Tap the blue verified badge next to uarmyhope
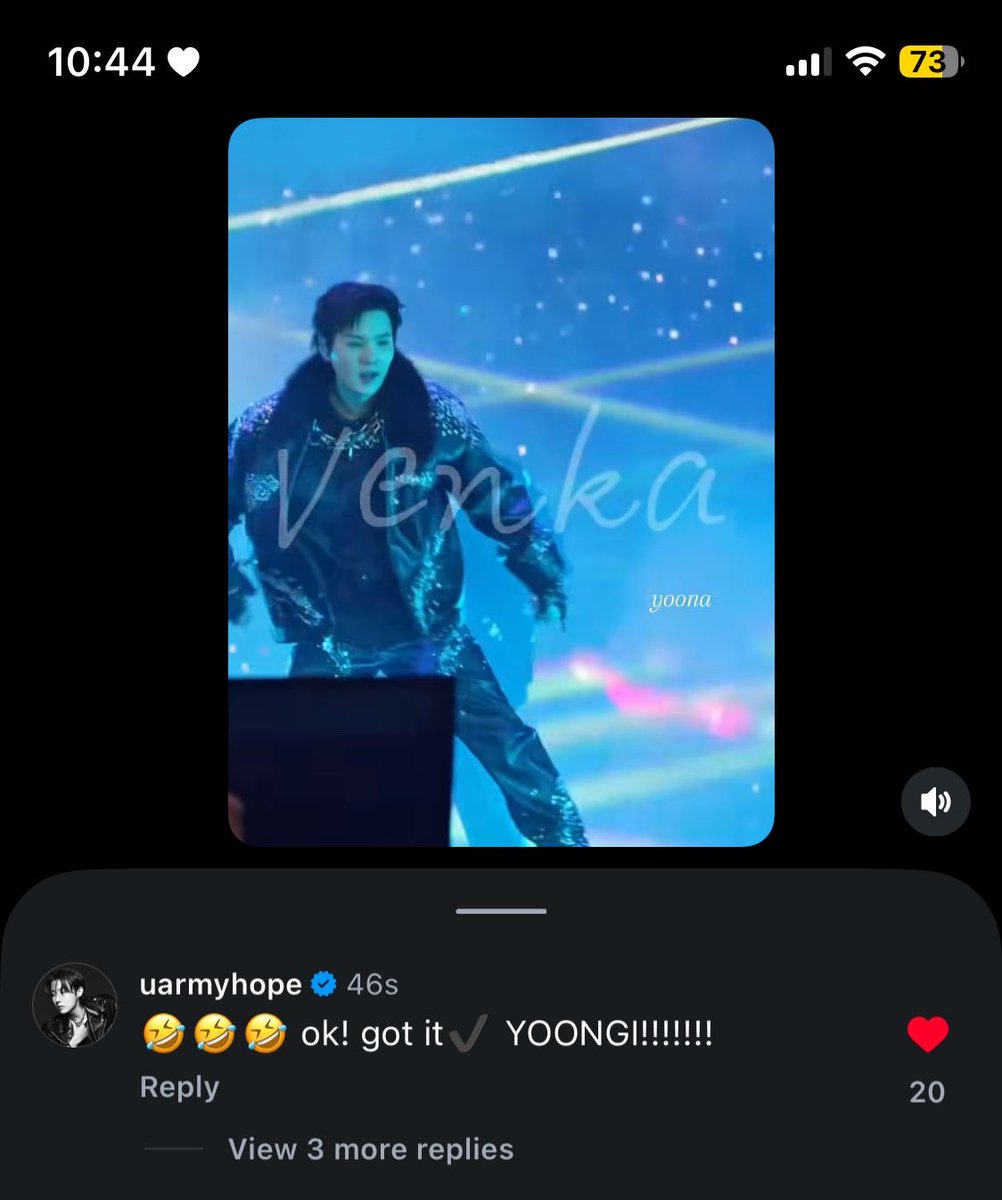 point(323,984)
